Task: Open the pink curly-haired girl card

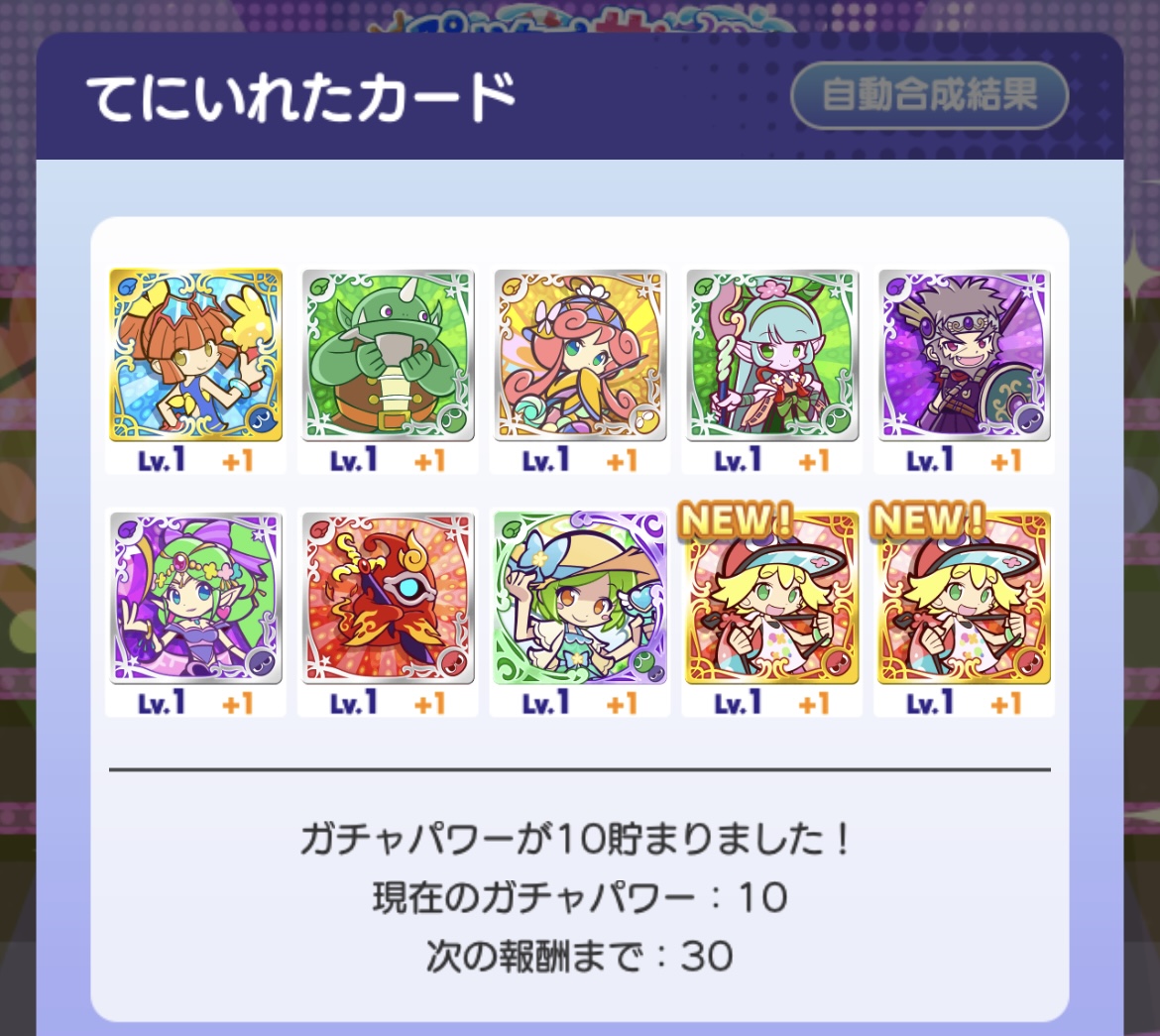Action: [580, 355]
